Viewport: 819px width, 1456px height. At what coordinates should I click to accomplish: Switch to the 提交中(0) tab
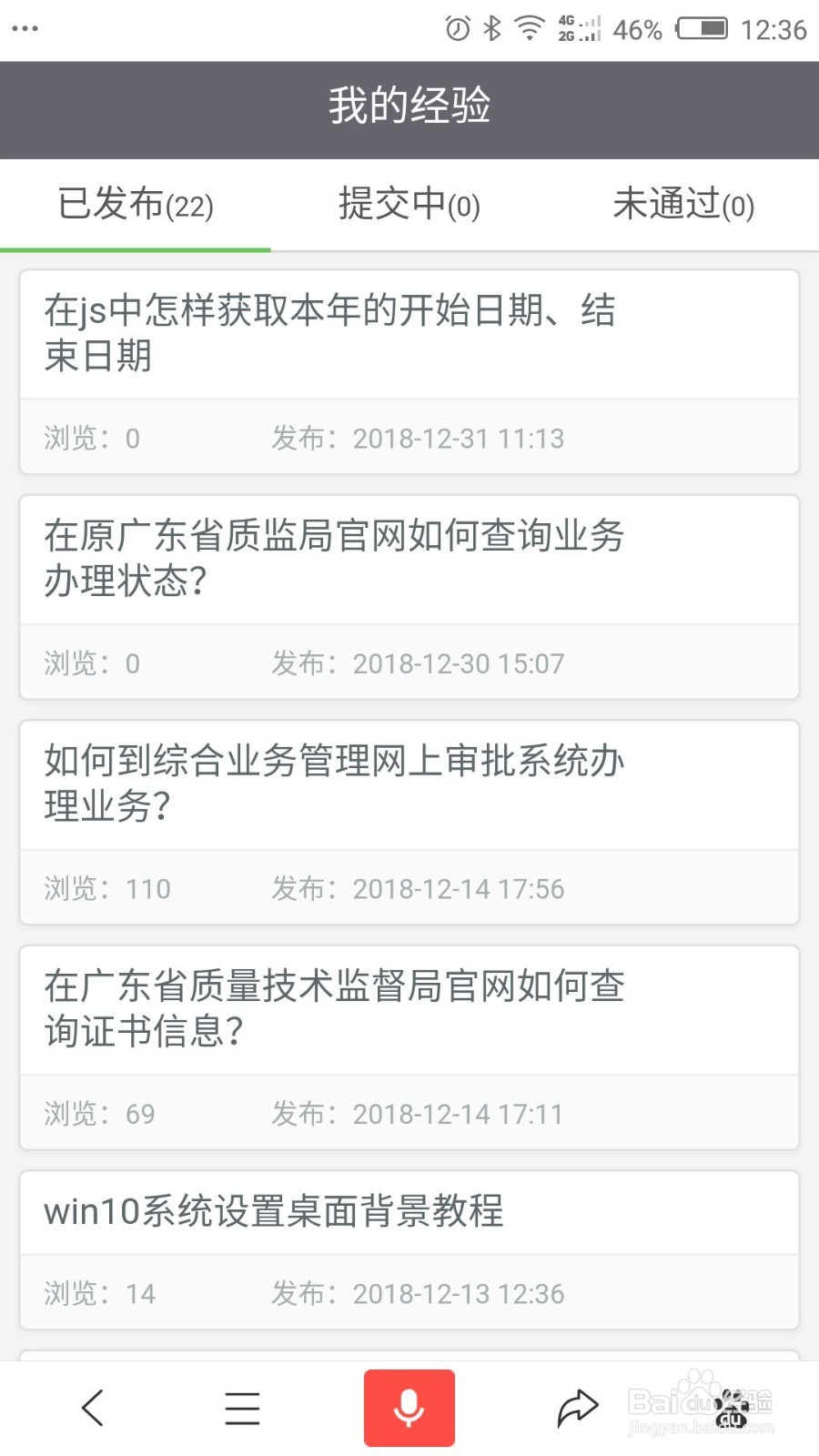click(x=409, y=204)
